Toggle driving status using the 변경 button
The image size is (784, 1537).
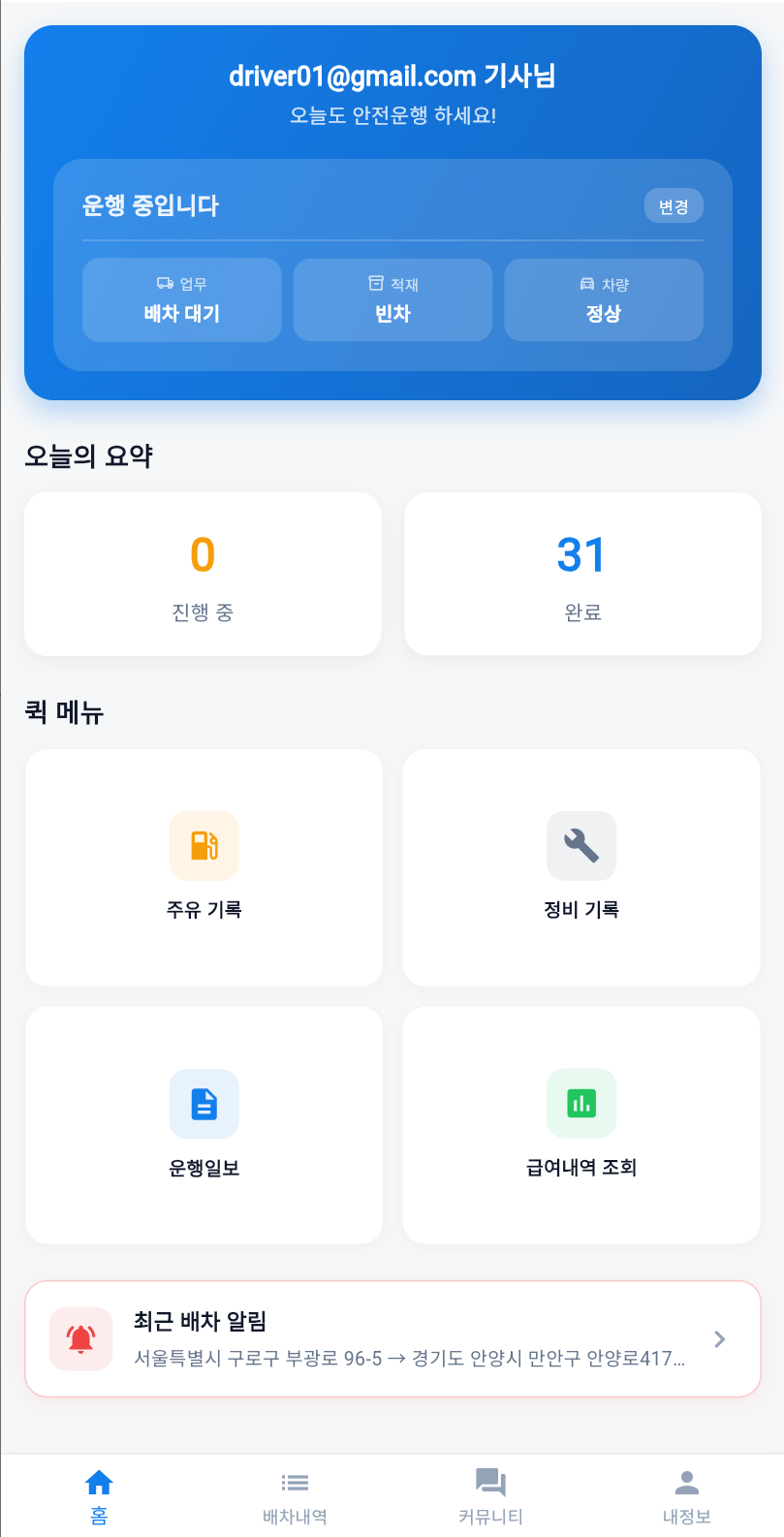tap(674, 205)
